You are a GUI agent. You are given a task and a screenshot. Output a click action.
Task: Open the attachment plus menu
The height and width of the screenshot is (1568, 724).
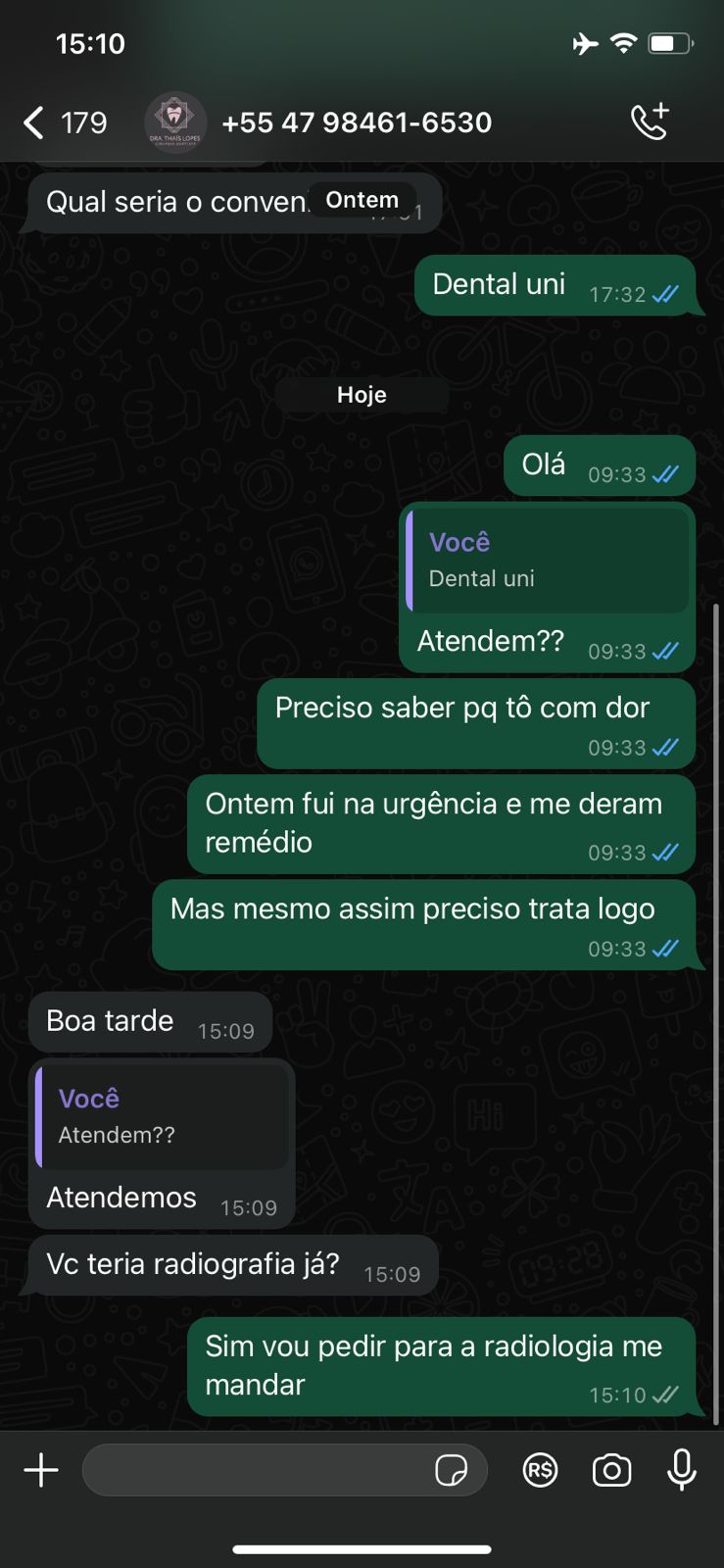pyautogui.click(x=41, y=1470)
